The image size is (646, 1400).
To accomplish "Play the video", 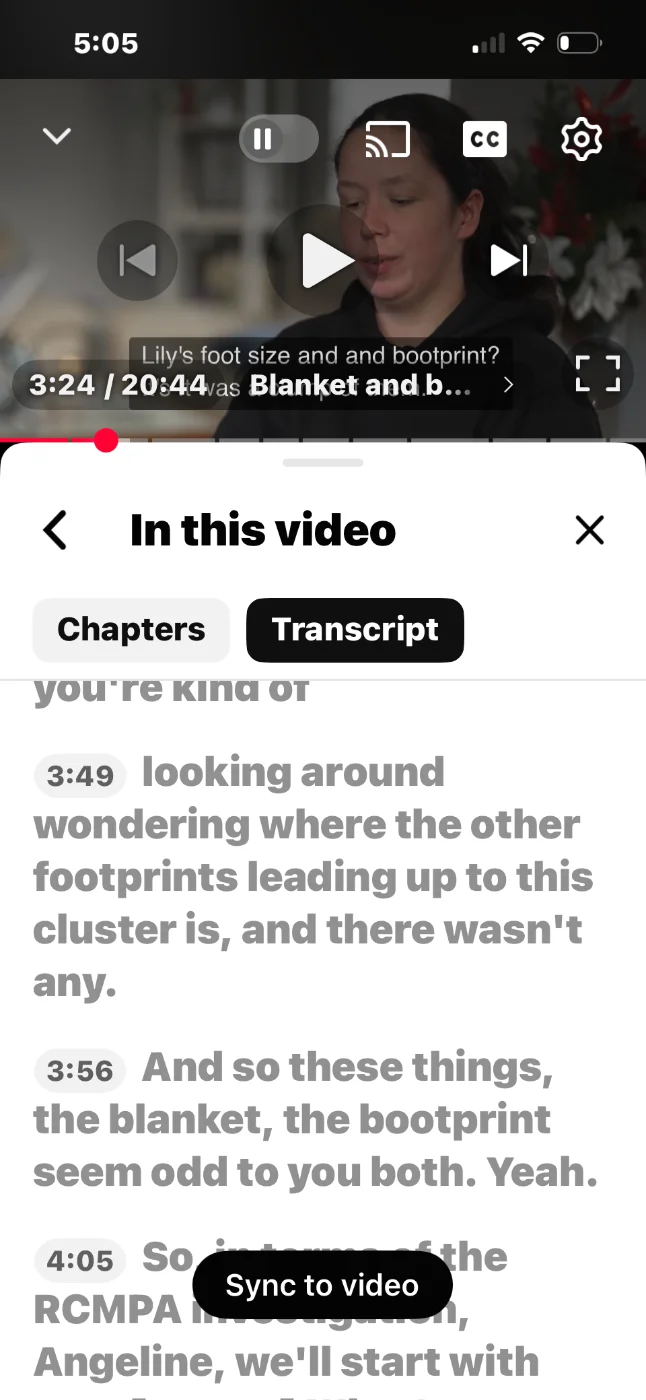I will 327,261.
